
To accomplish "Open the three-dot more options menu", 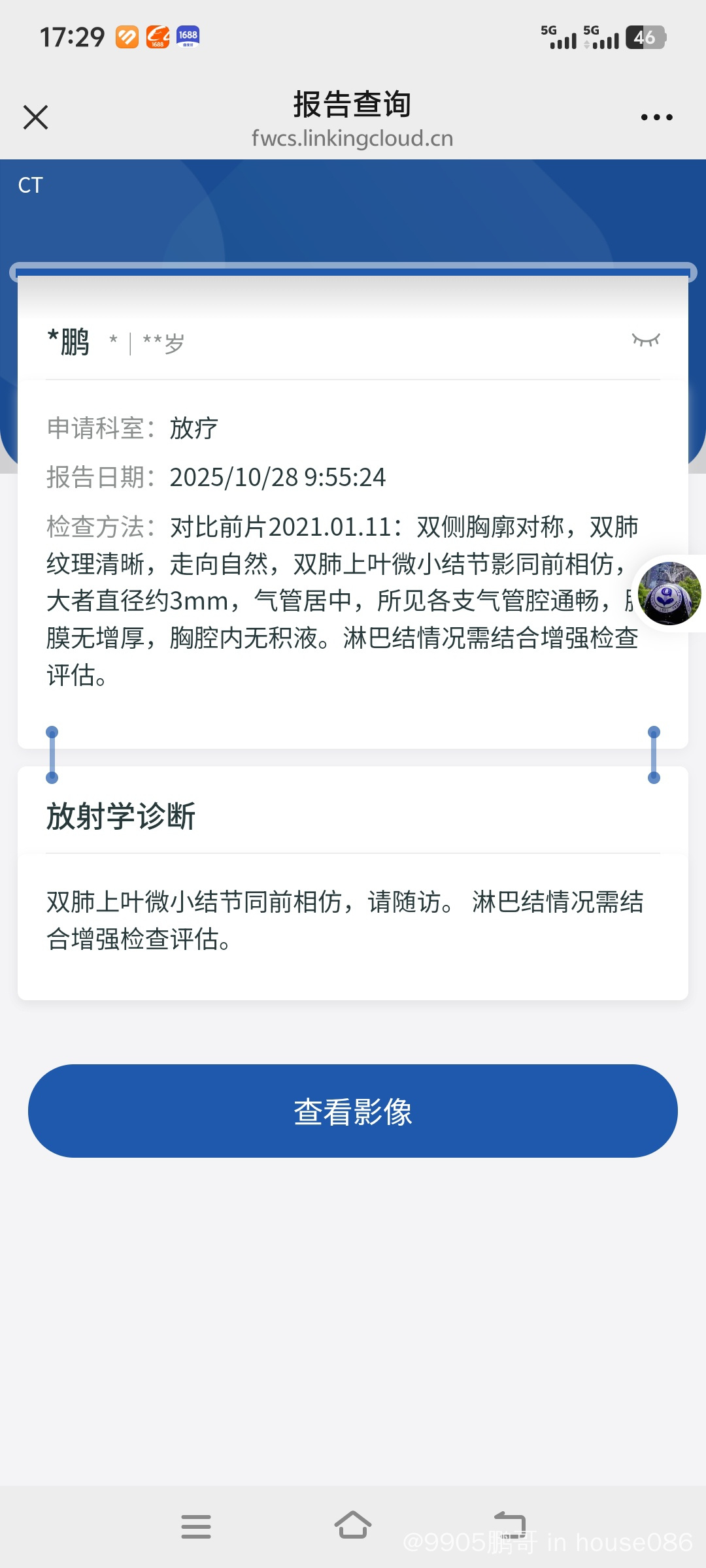I will click(656, 118).
